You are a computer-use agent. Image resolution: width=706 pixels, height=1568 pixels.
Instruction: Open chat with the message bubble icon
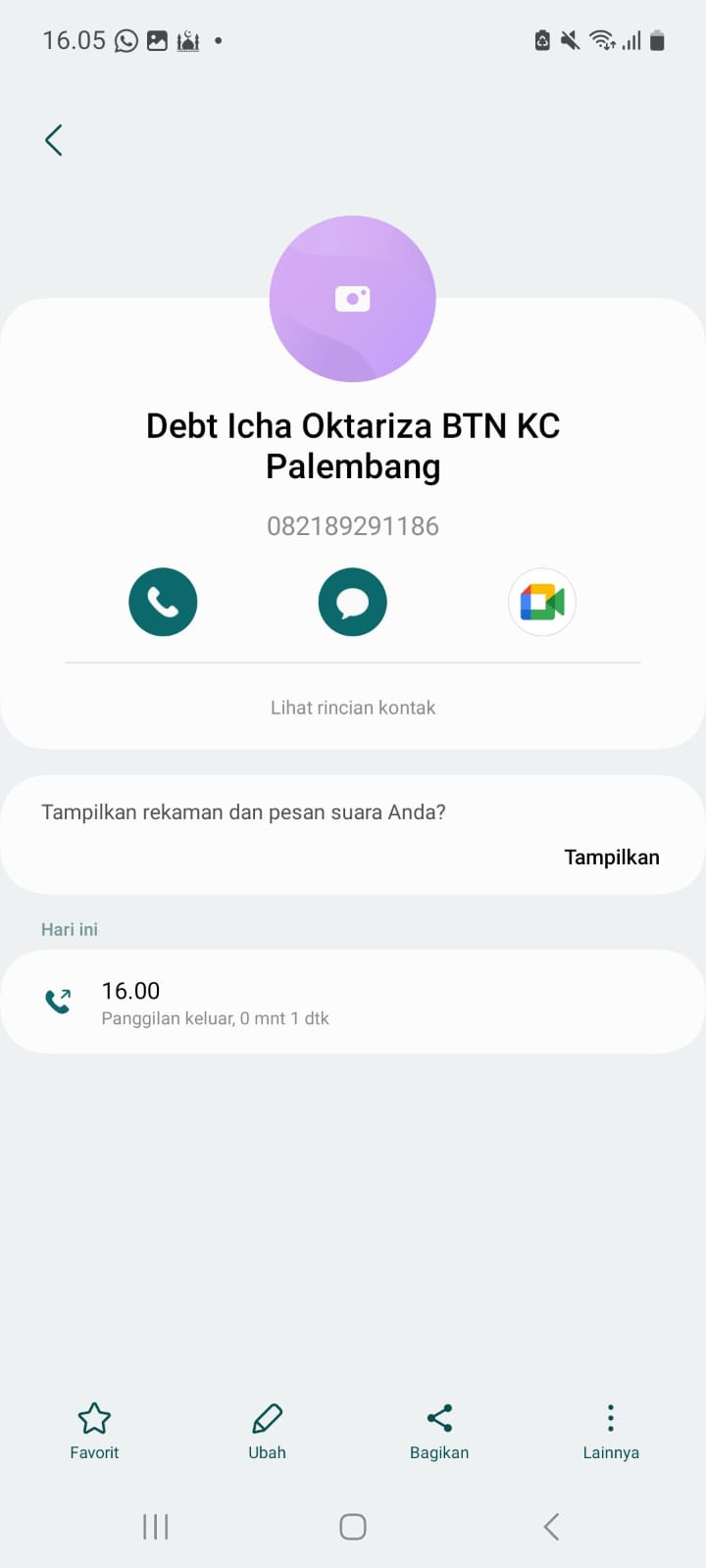(352, 602)
